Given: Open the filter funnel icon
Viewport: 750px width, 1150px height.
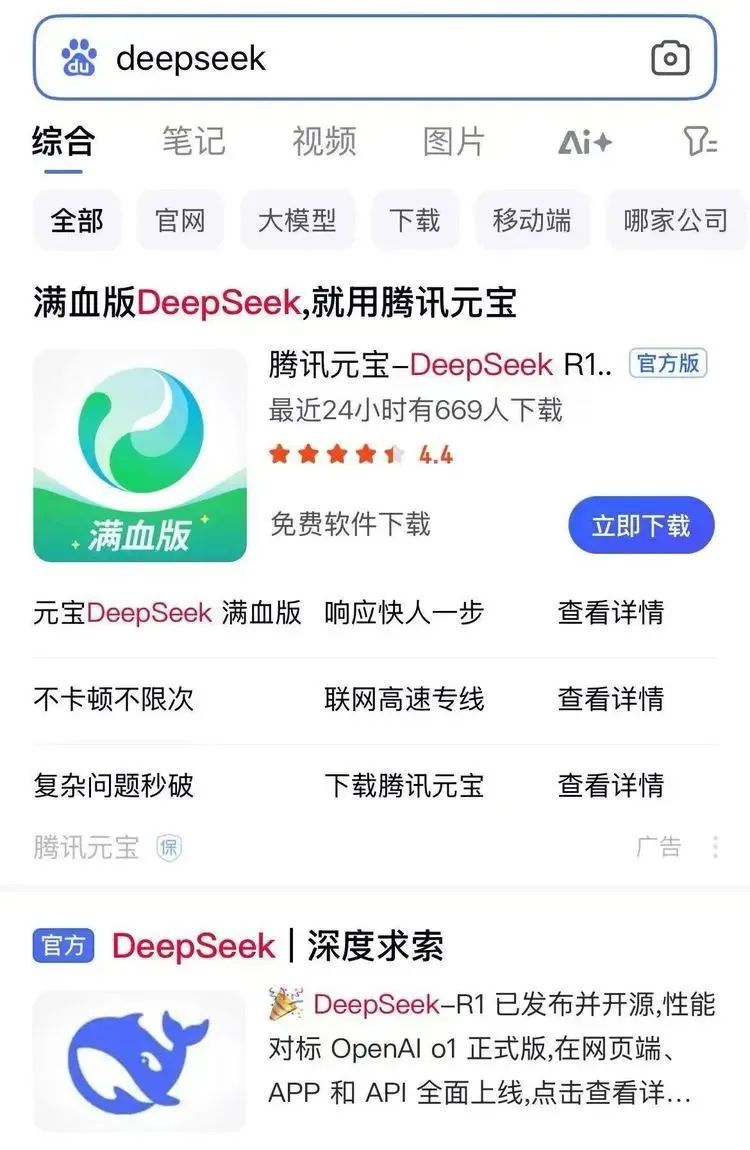Looking at the screenshot, I should tap(701, 142).
